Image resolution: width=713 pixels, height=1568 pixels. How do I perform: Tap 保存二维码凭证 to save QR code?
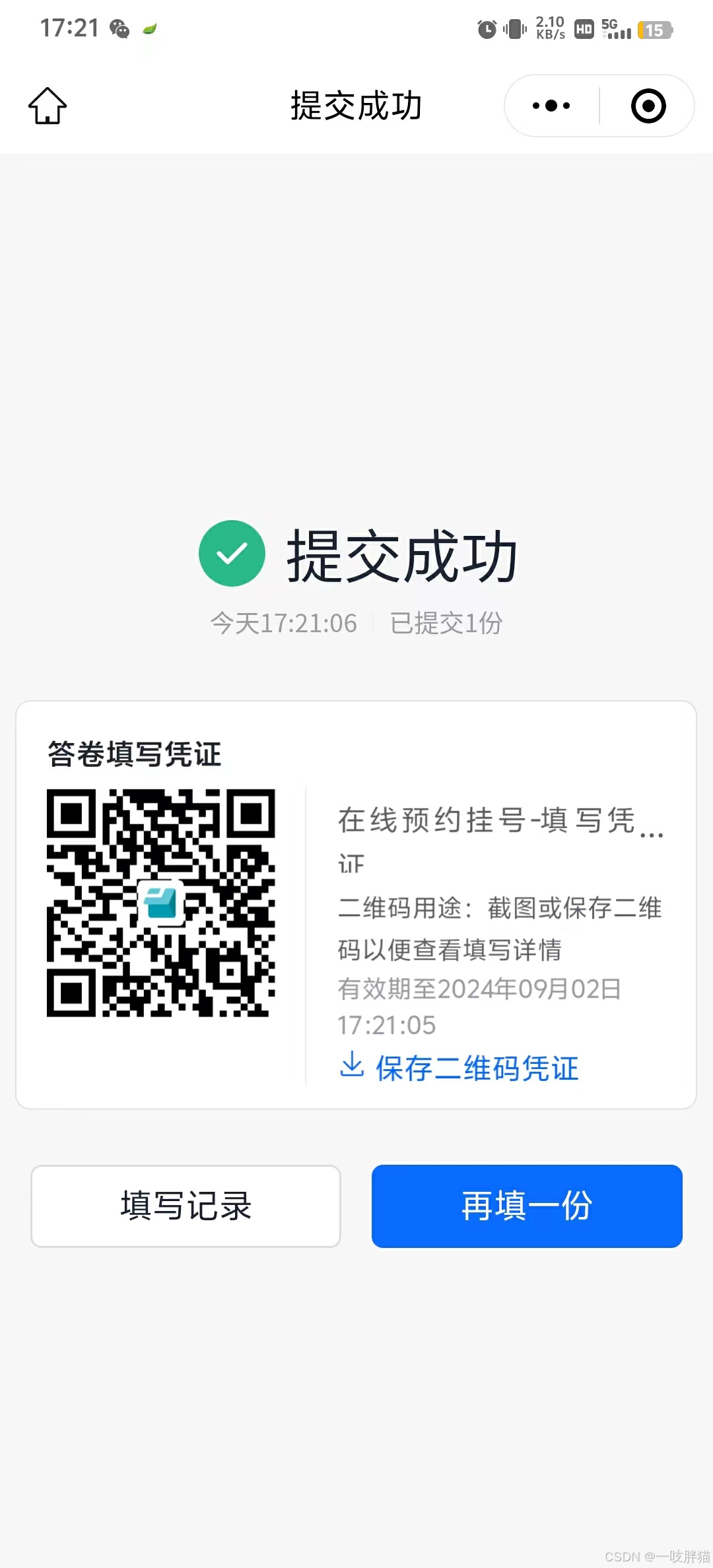(459, 1068)
